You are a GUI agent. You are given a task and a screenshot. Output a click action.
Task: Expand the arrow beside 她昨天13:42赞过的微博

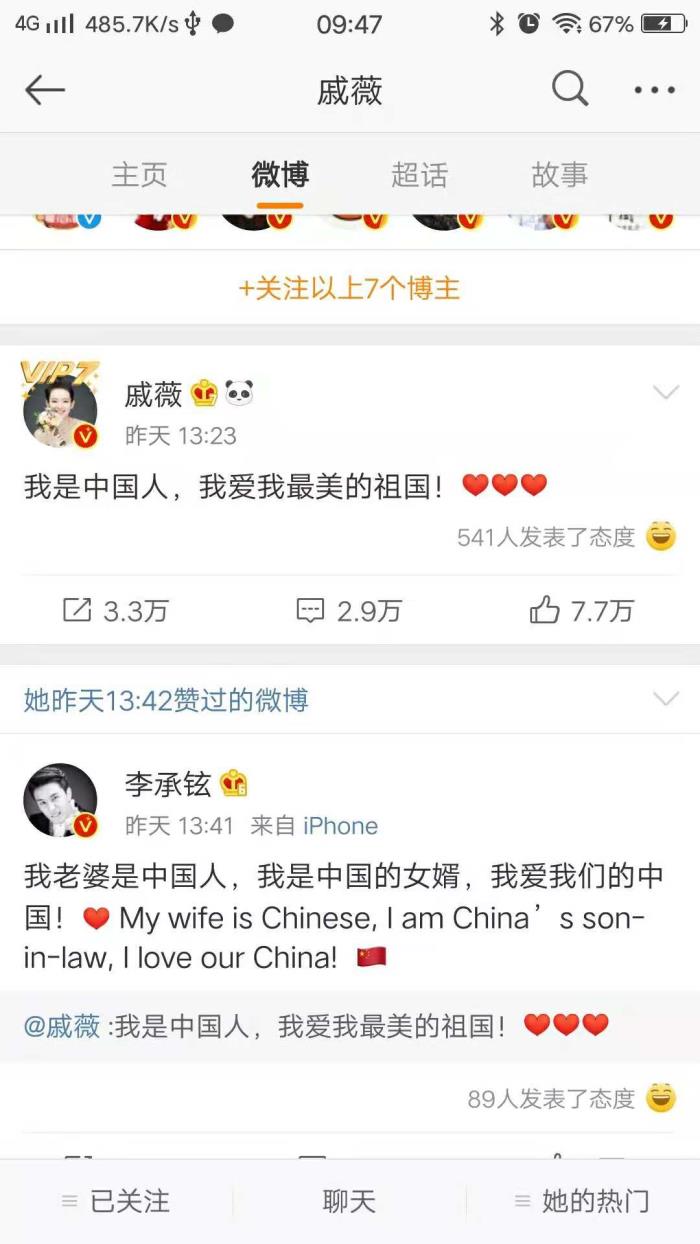point(666,699)
